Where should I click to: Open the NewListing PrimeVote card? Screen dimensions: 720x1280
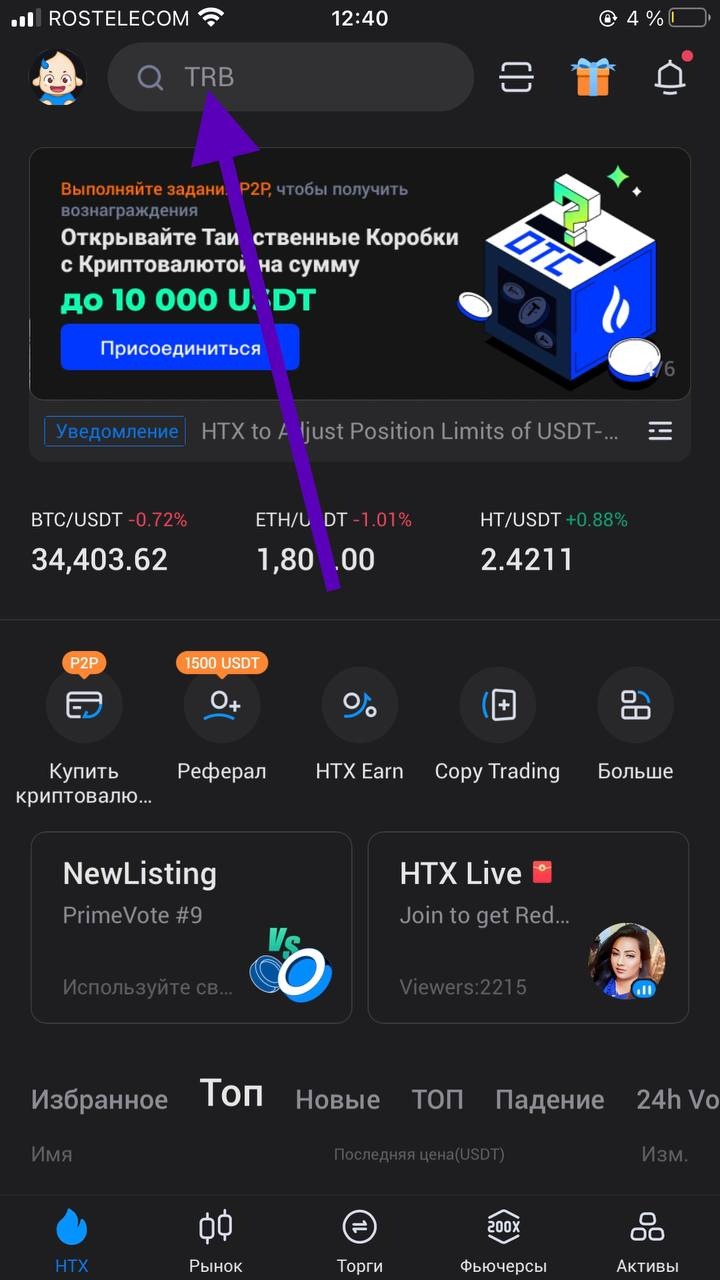click(x=191, y=927)
